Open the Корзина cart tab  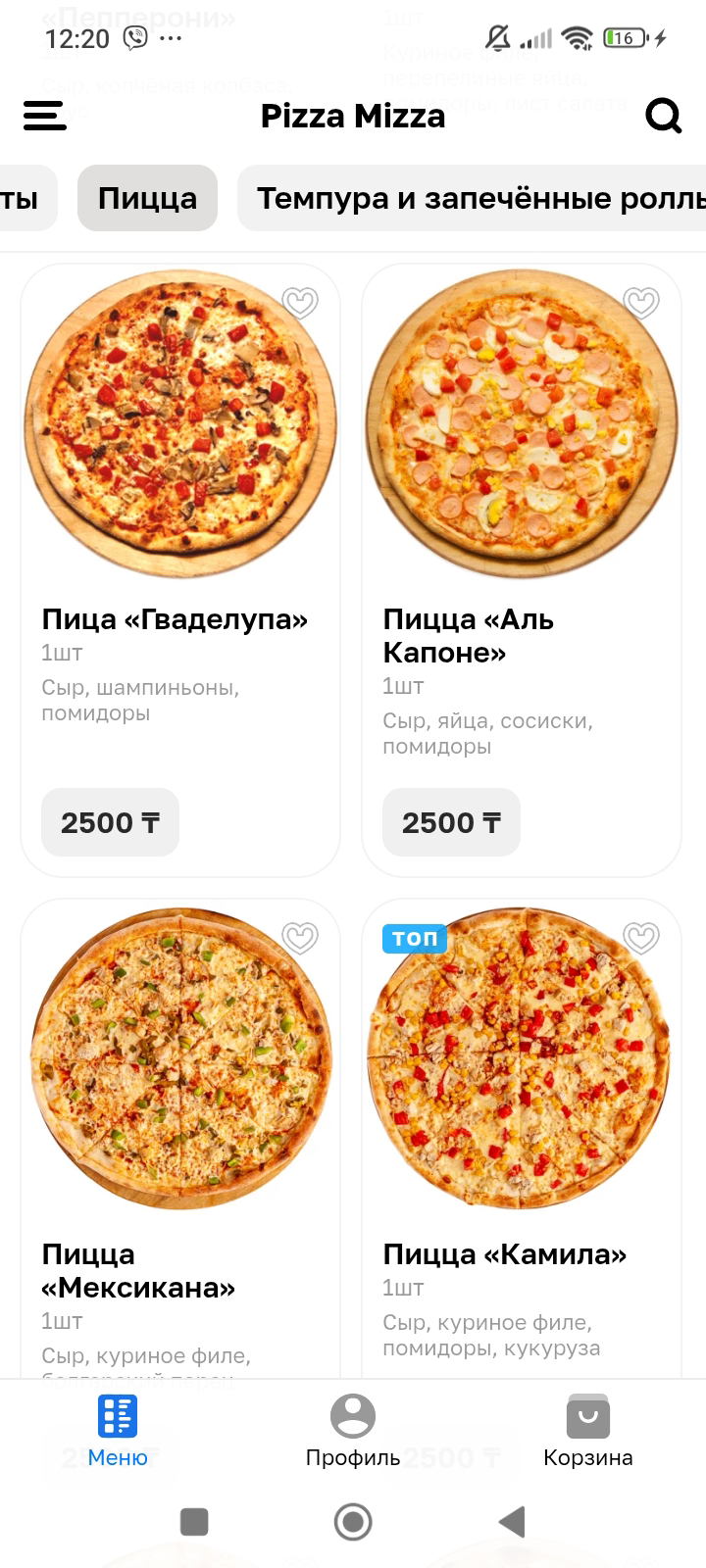(588, 1431)
